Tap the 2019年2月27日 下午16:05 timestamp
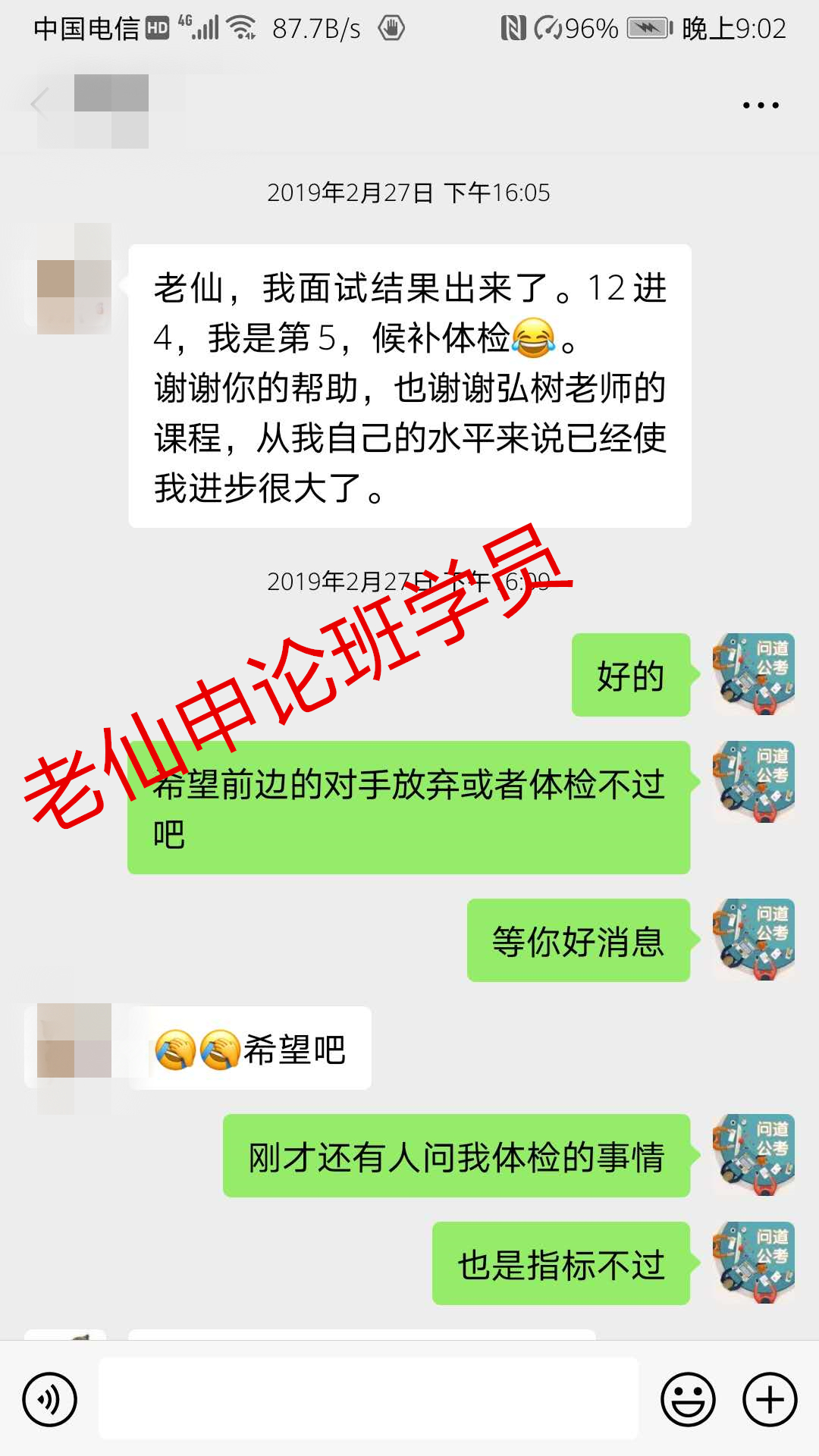The width and height of the screenshot is (819, 1456). (x=409, y=193)
